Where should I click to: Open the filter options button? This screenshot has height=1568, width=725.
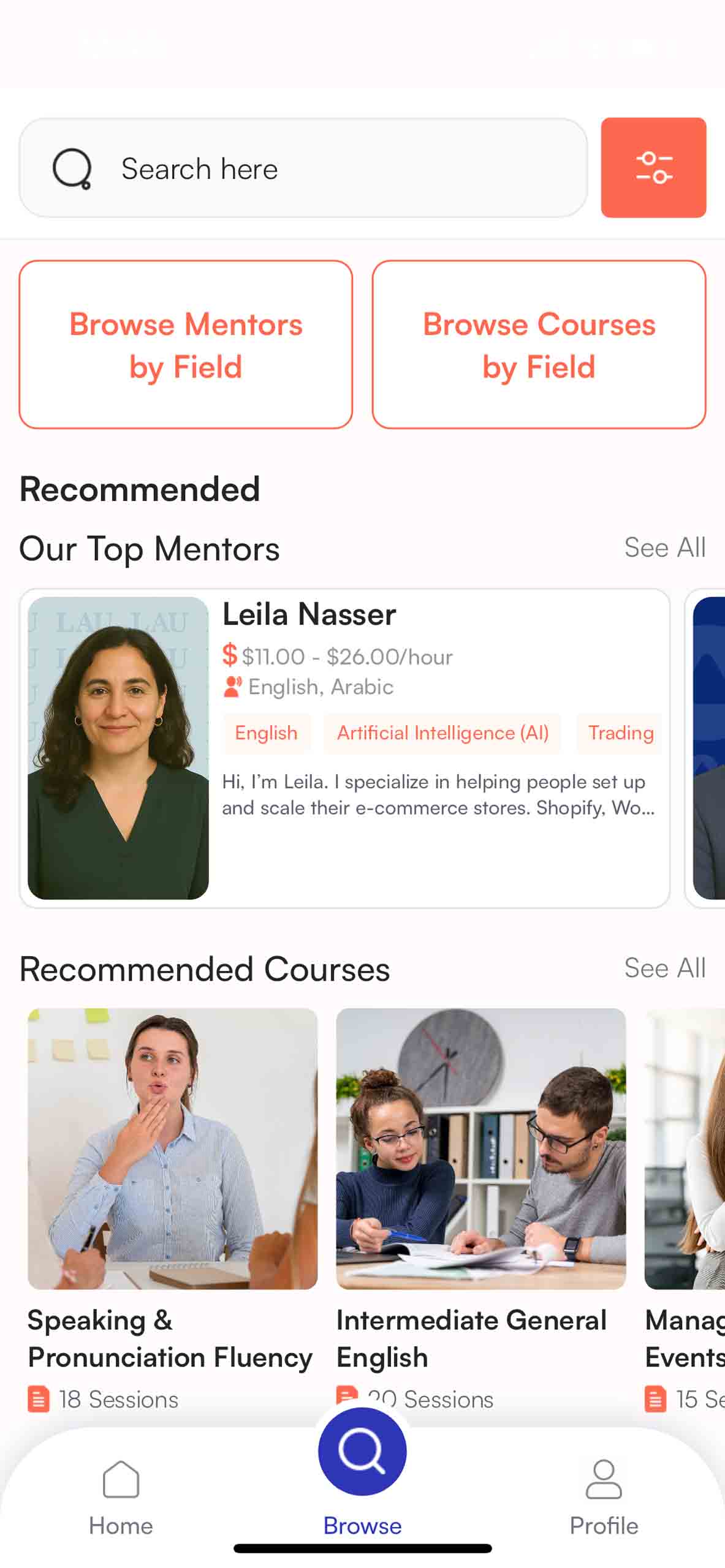(653, 167)
